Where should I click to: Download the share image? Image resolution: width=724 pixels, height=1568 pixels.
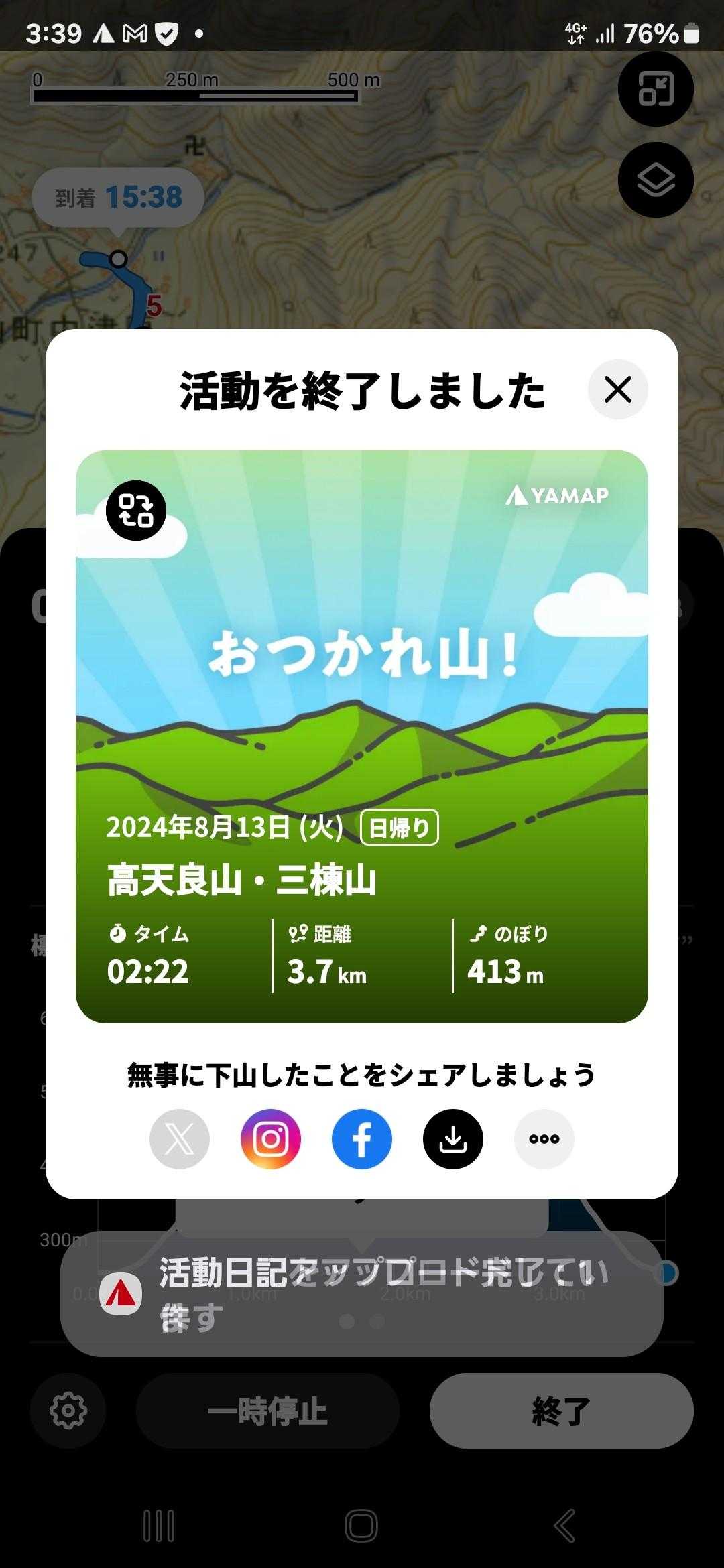(x=453, y=1139)
